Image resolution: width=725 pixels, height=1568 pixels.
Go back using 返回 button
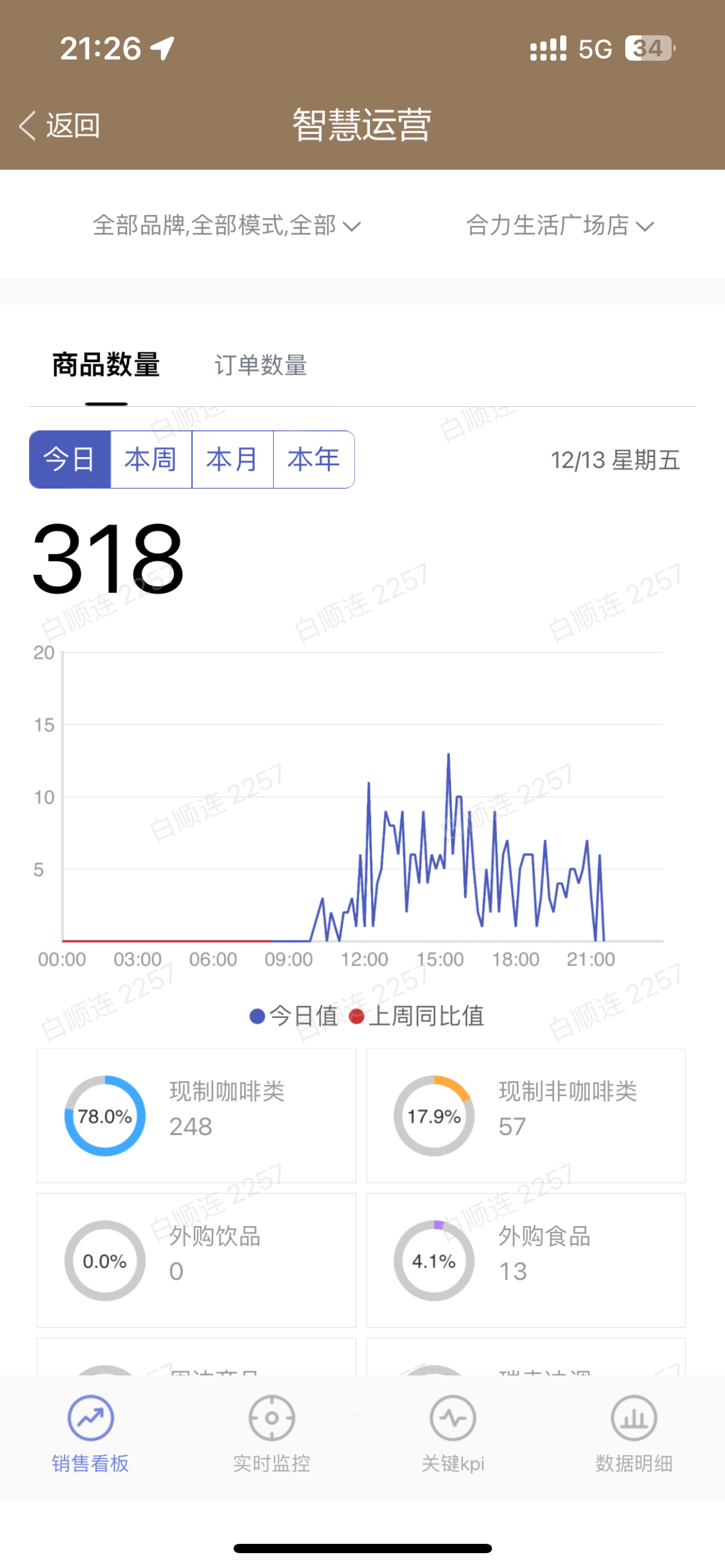[x=61, y=126]
